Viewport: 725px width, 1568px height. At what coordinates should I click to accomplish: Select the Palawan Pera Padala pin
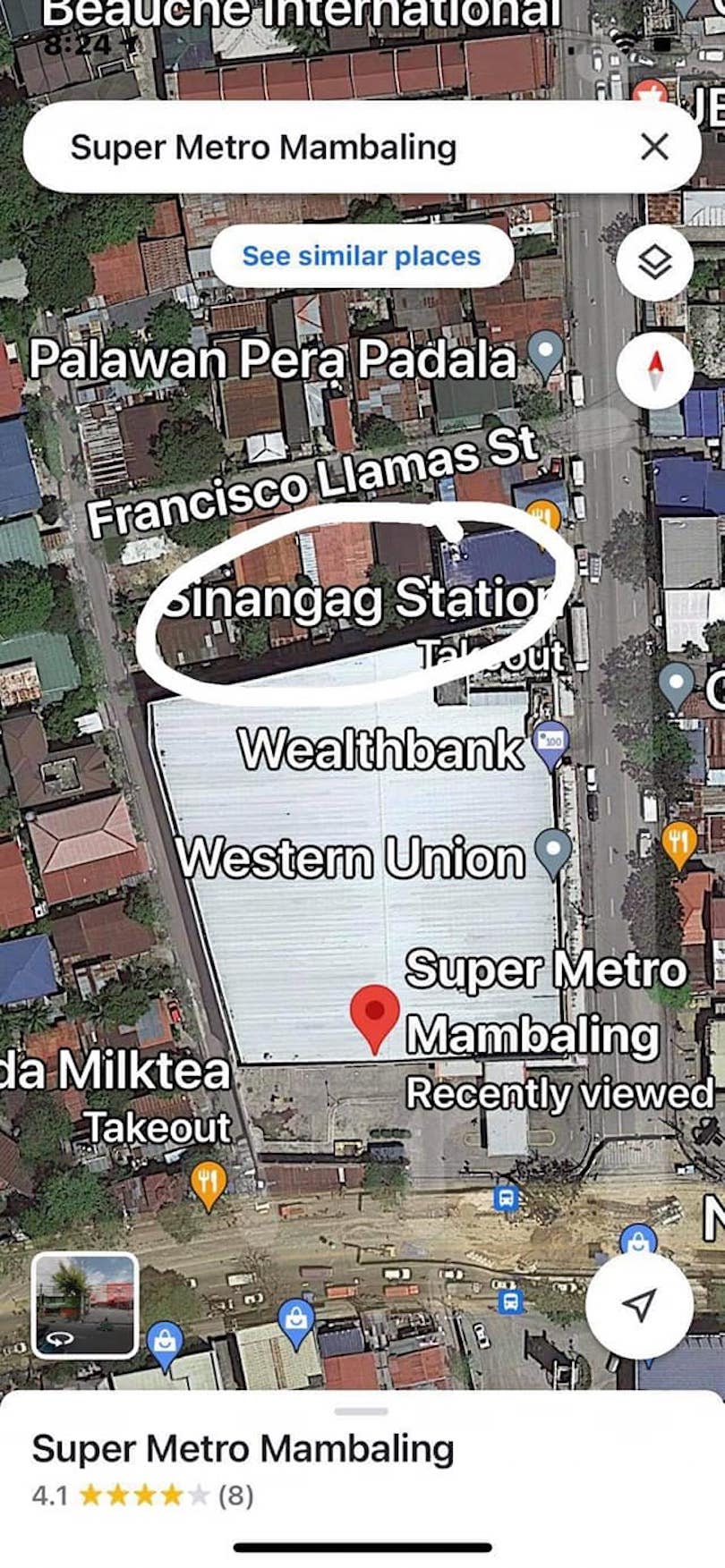(545, 354)
